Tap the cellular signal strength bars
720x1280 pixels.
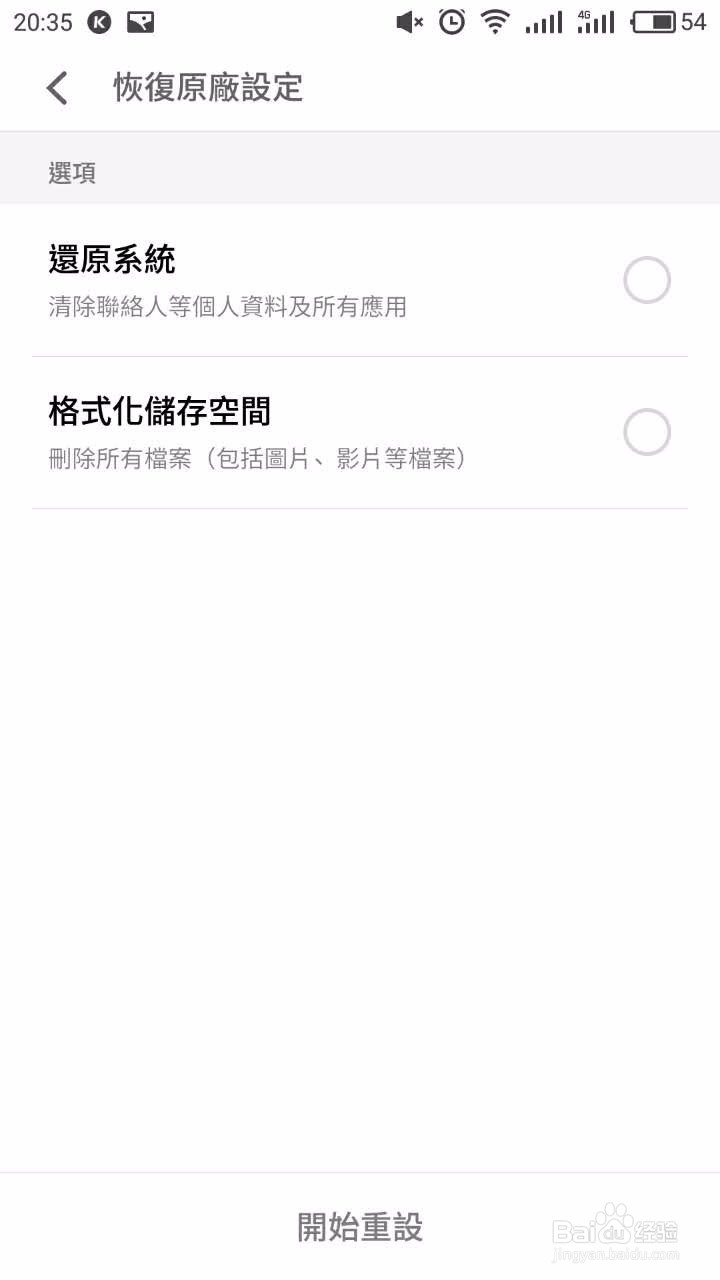coord(543,22)
